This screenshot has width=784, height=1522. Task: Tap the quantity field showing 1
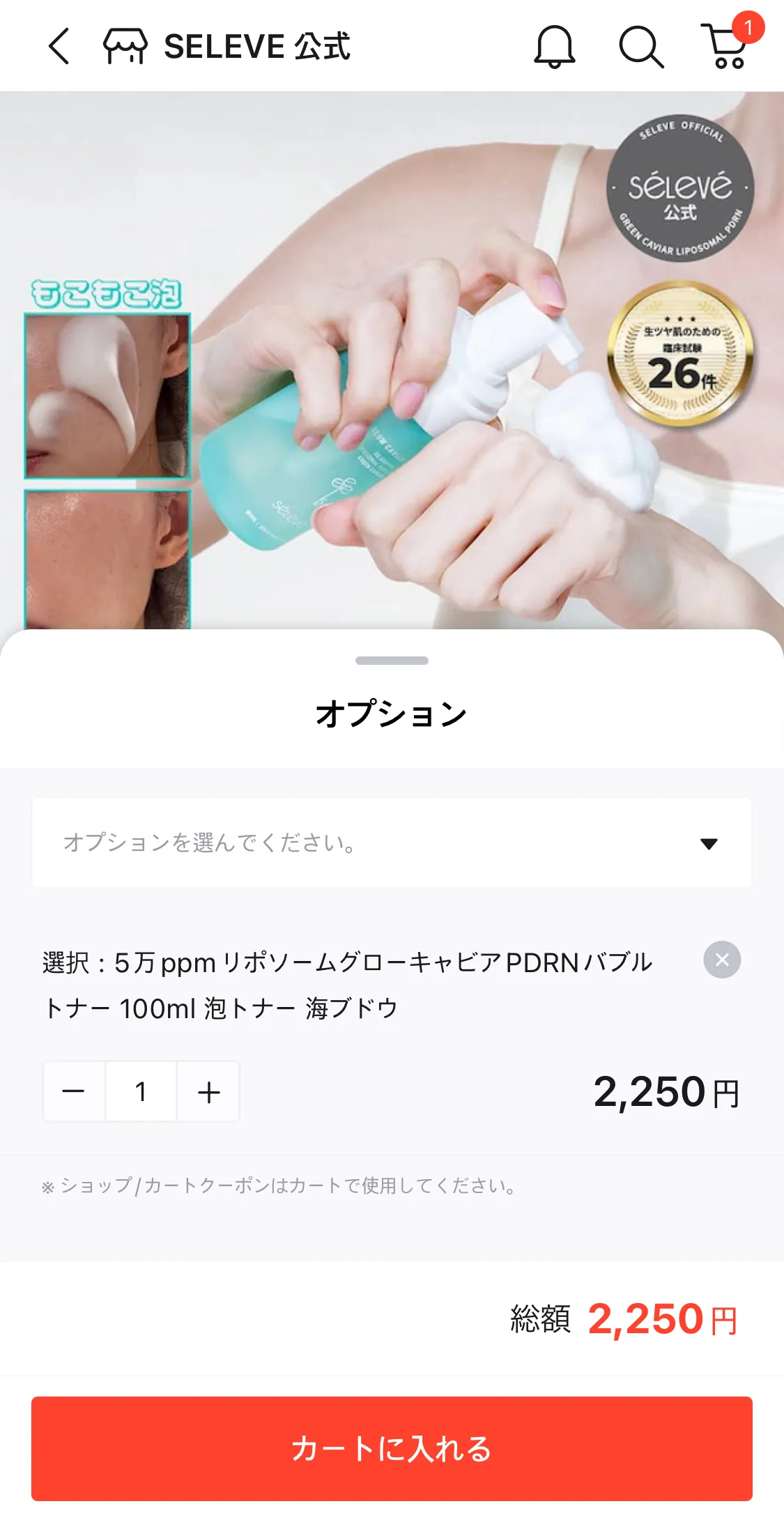click(141, 1091)
